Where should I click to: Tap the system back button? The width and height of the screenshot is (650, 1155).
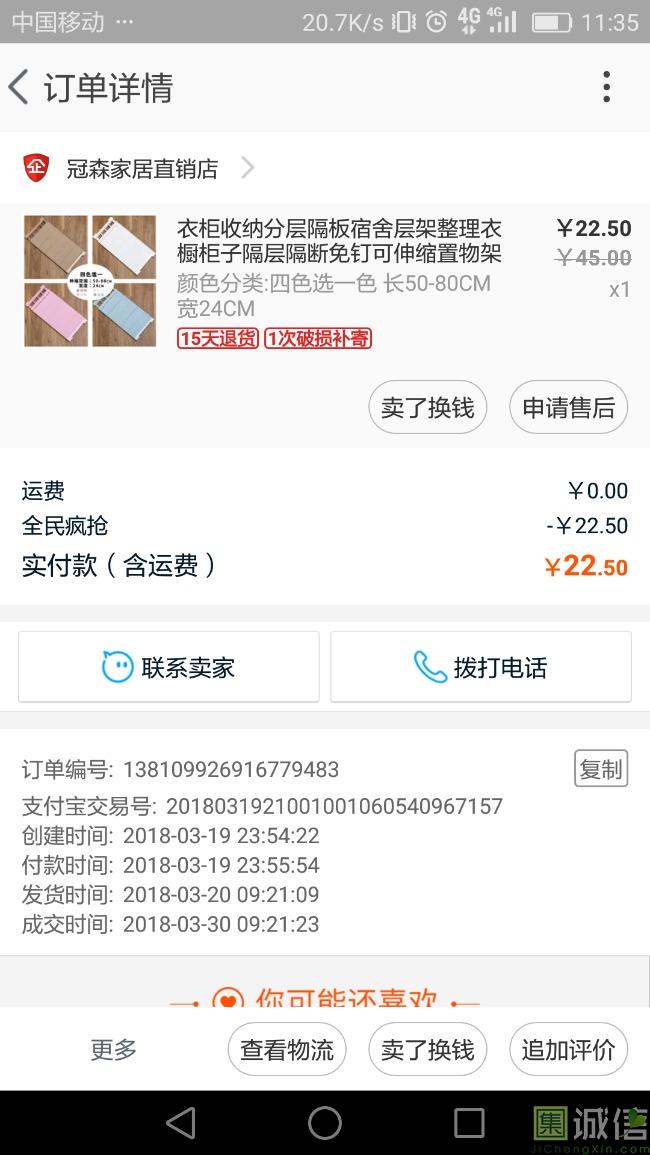pyautogui.click(x=181, y=1123)
